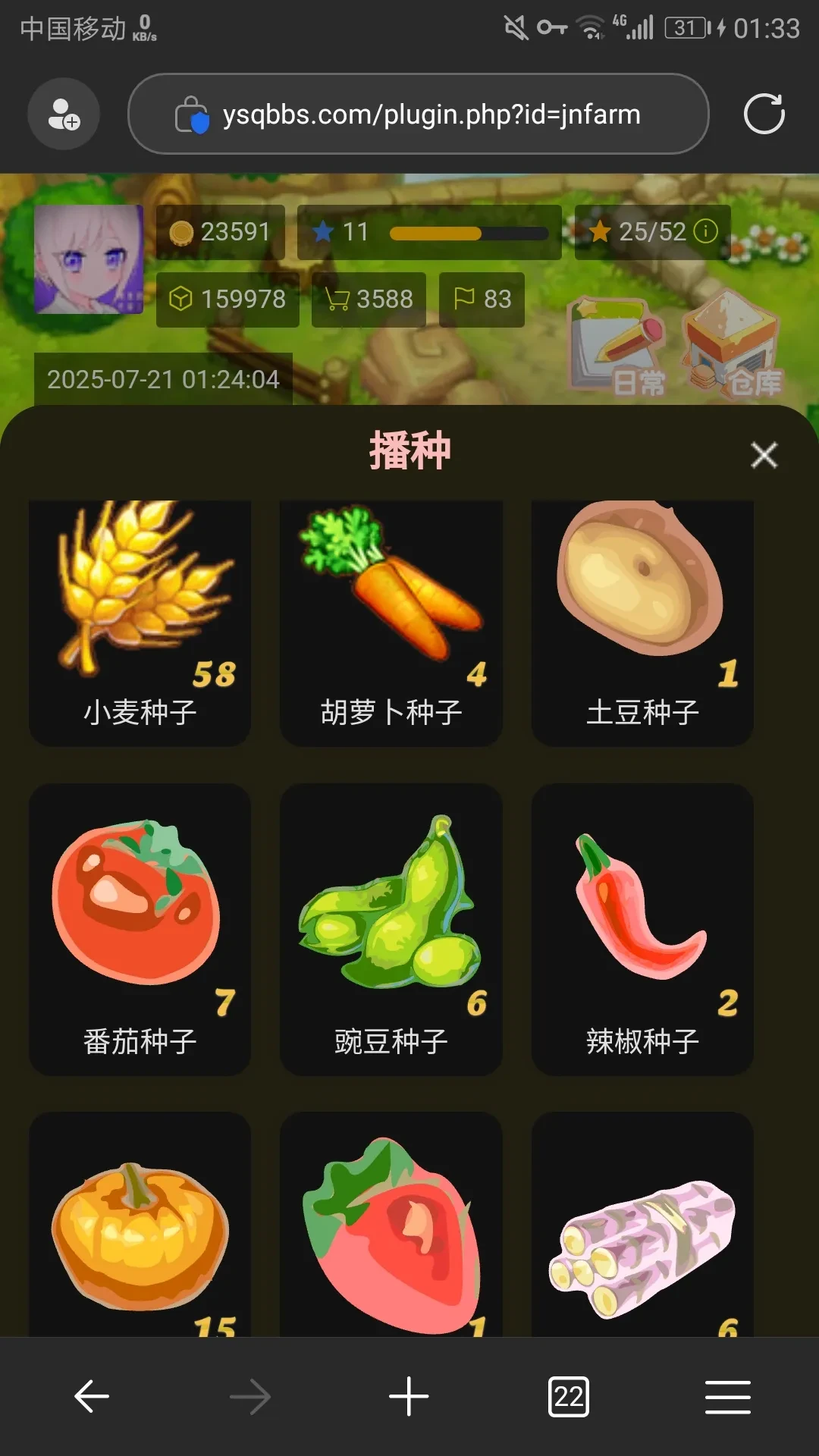
Task: View the 22 open tabs
Action: click(x=568, y=1396)
